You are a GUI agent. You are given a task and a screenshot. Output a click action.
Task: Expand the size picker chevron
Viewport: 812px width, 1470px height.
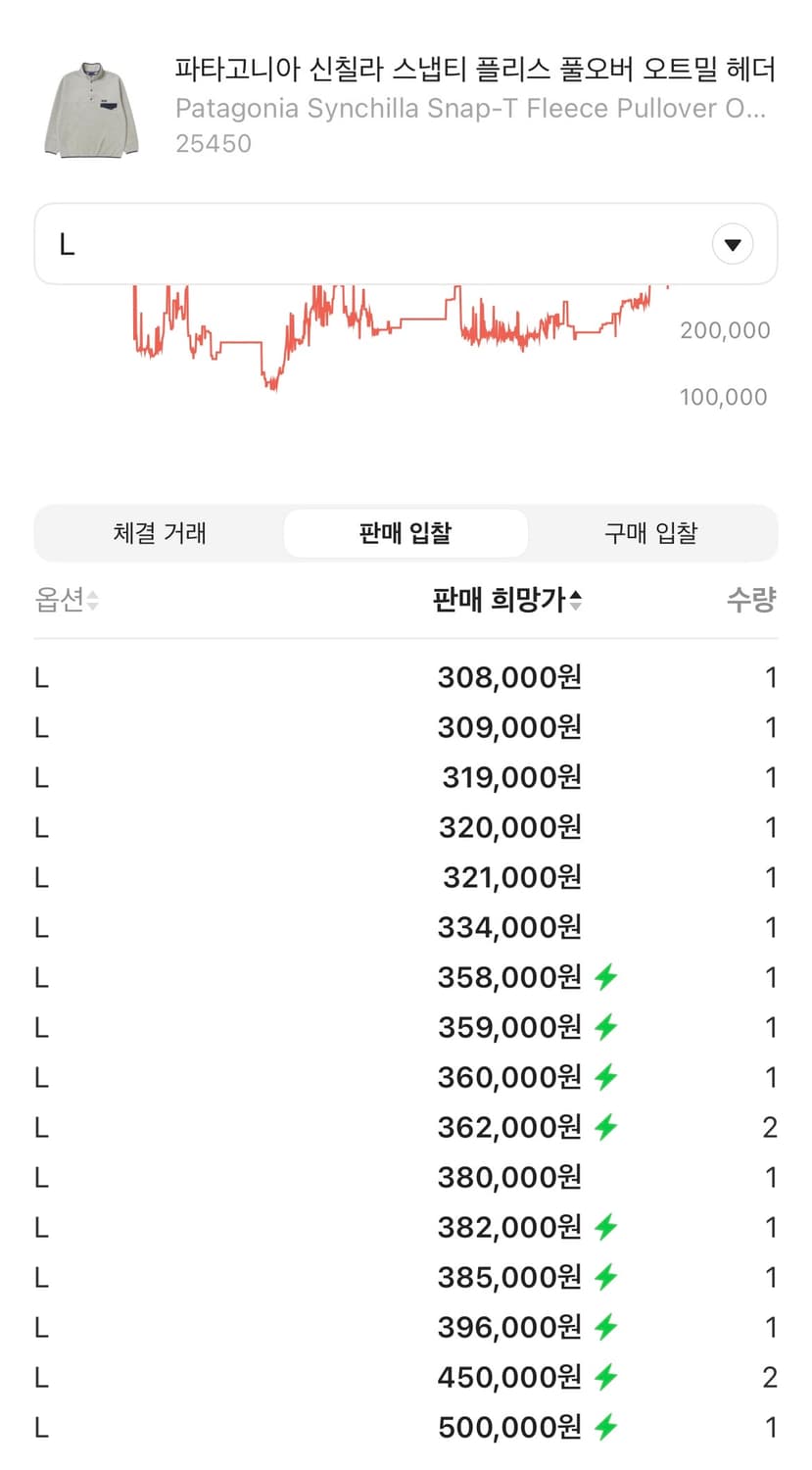tap(733, 244)
